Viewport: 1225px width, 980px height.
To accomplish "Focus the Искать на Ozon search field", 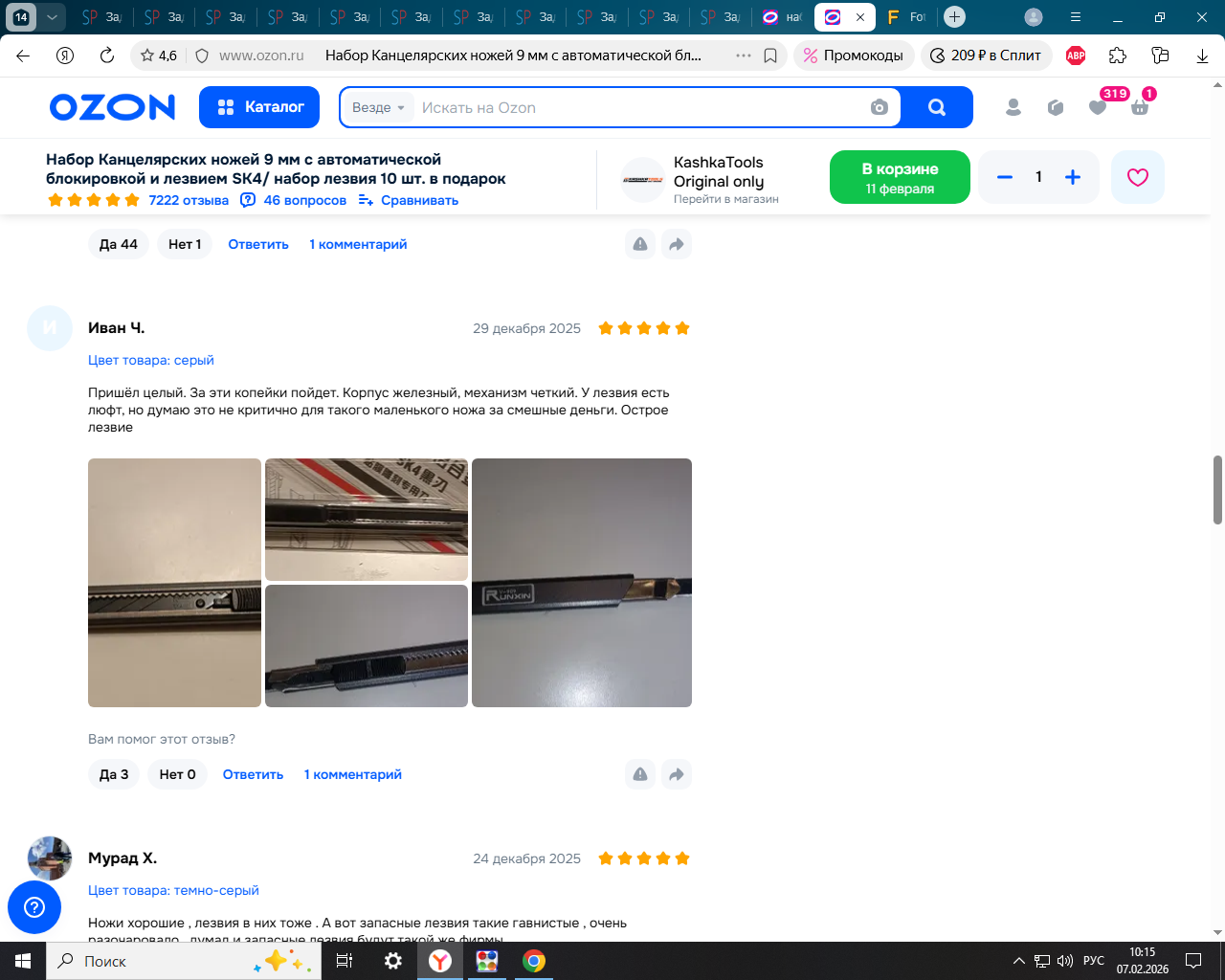I will pyautogui.click(x=632, y=108).
